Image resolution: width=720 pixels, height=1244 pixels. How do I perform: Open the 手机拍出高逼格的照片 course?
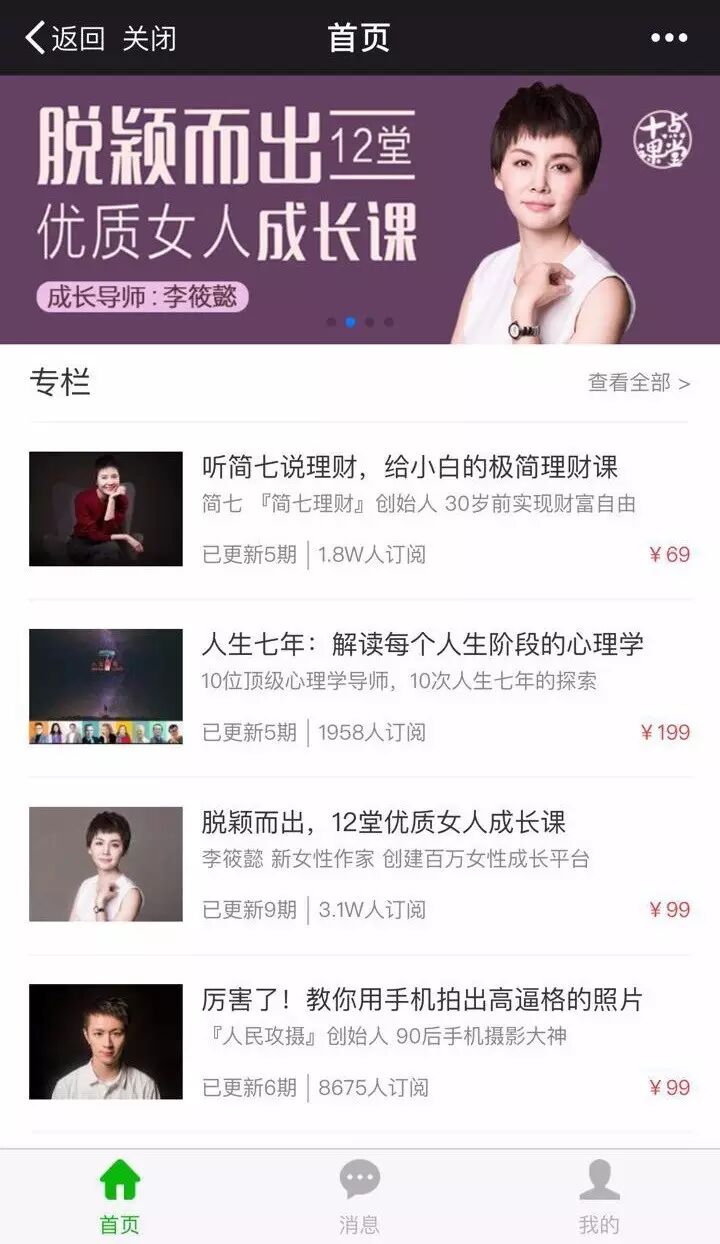421,1000
